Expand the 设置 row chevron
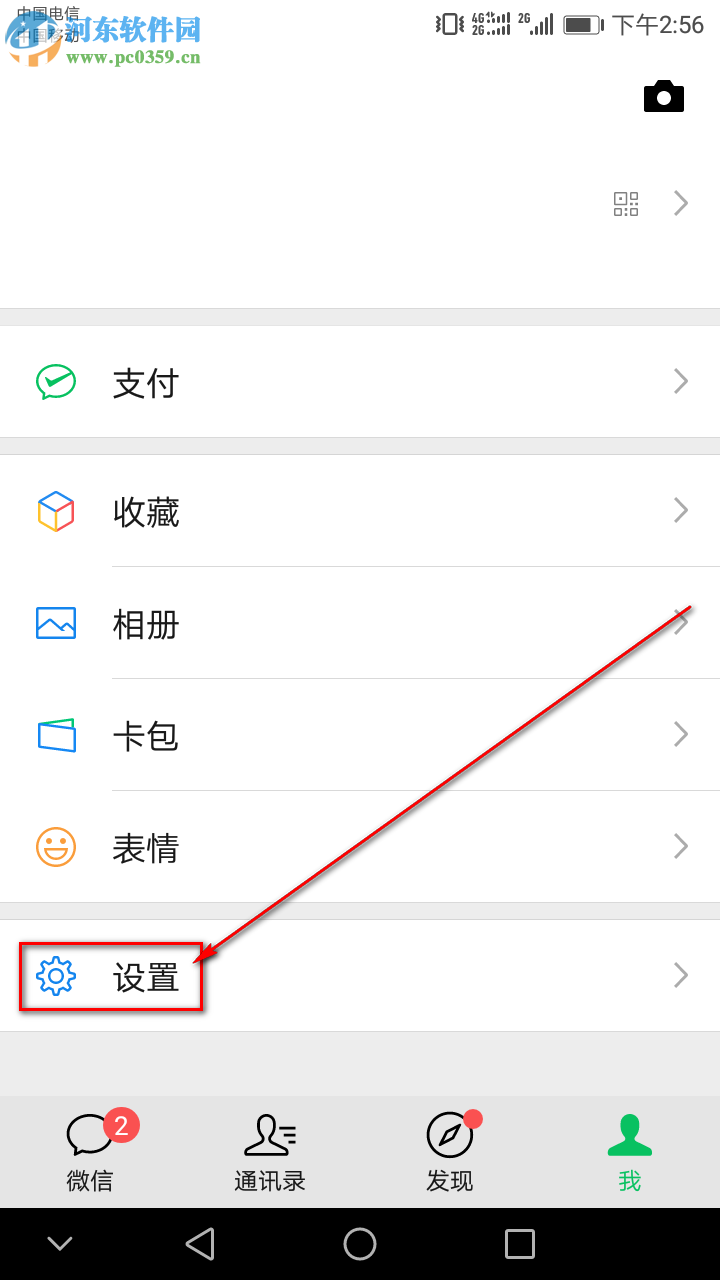Viewport: 720px width, 1280px height. [x=681, y=975]
